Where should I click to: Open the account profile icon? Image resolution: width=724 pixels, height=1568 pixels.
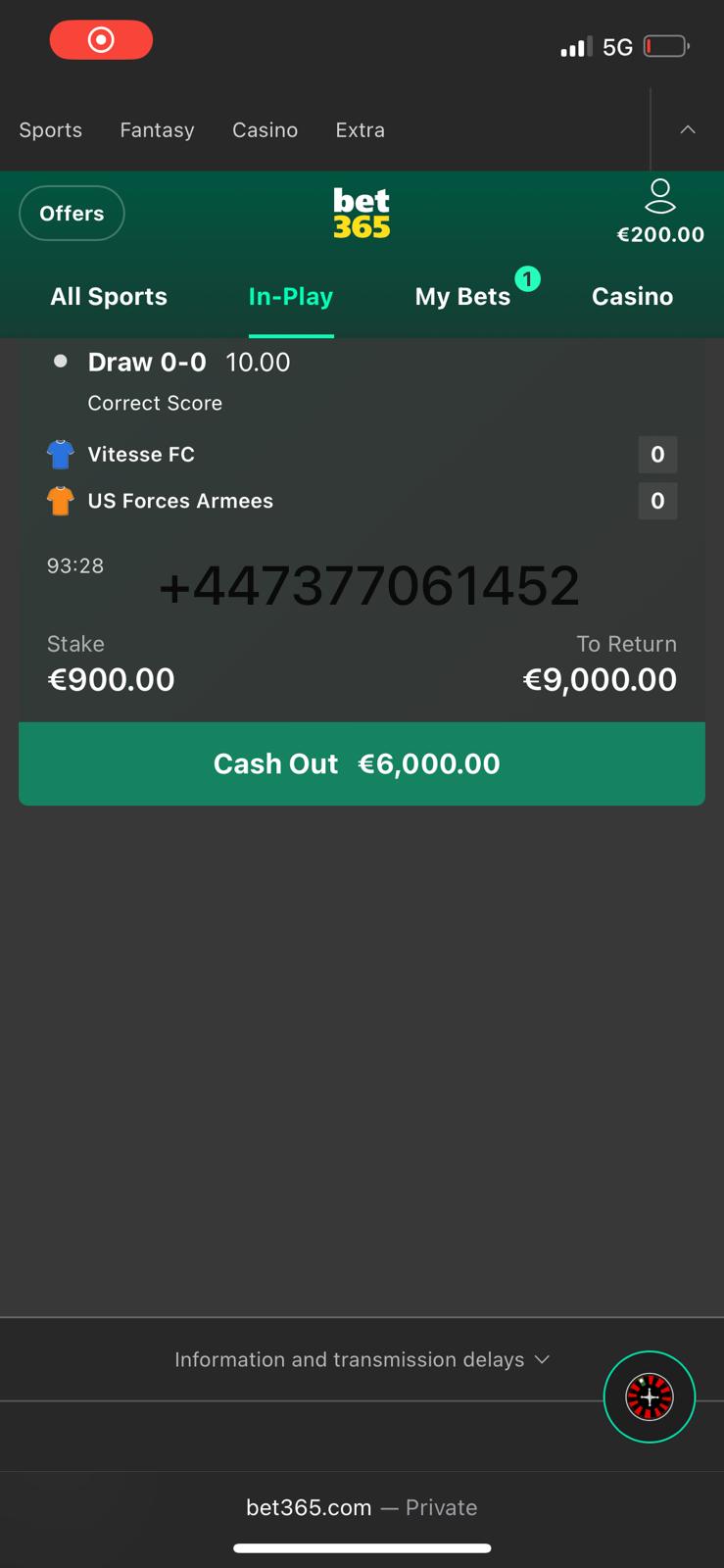coord(661,196)
